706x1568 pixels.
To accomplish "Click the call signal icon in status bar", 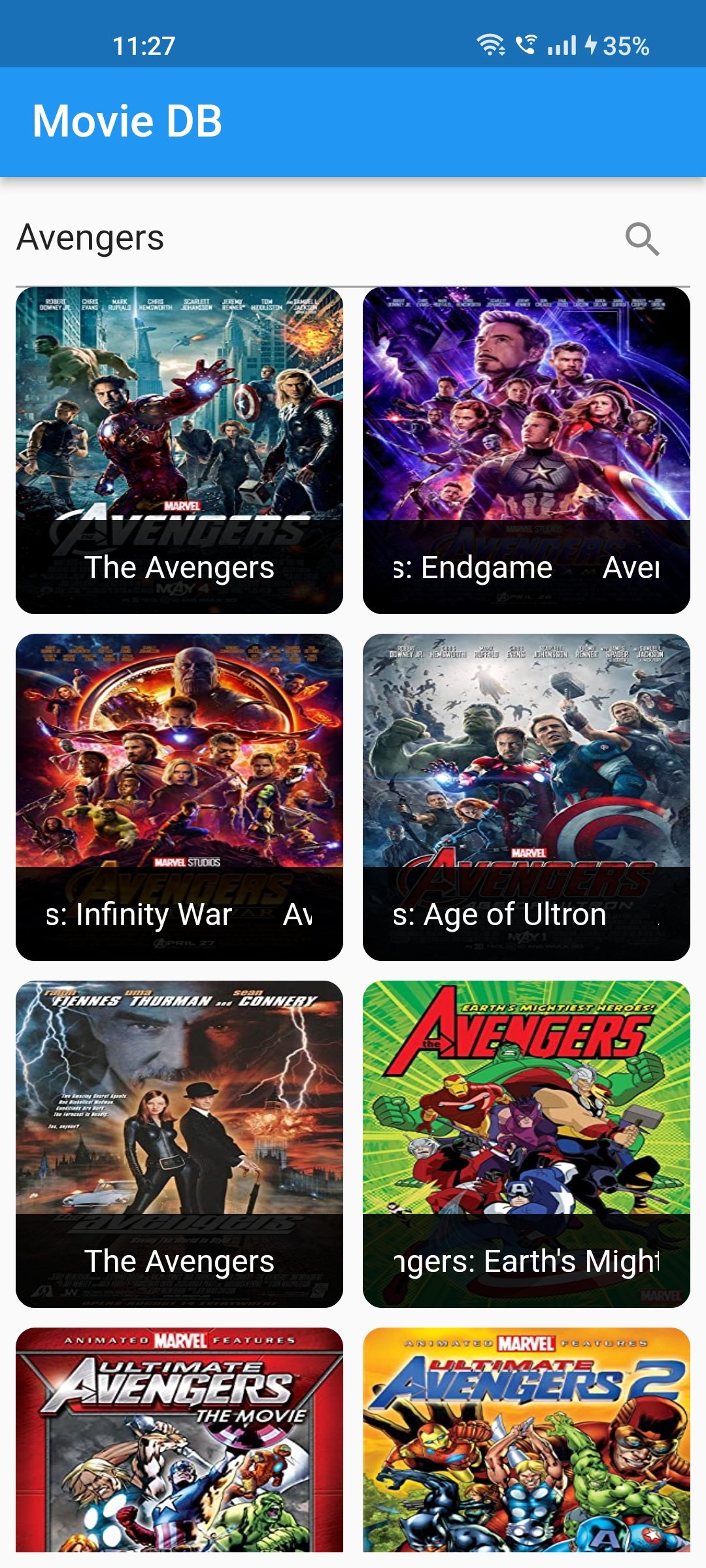I will pos(526,44).
